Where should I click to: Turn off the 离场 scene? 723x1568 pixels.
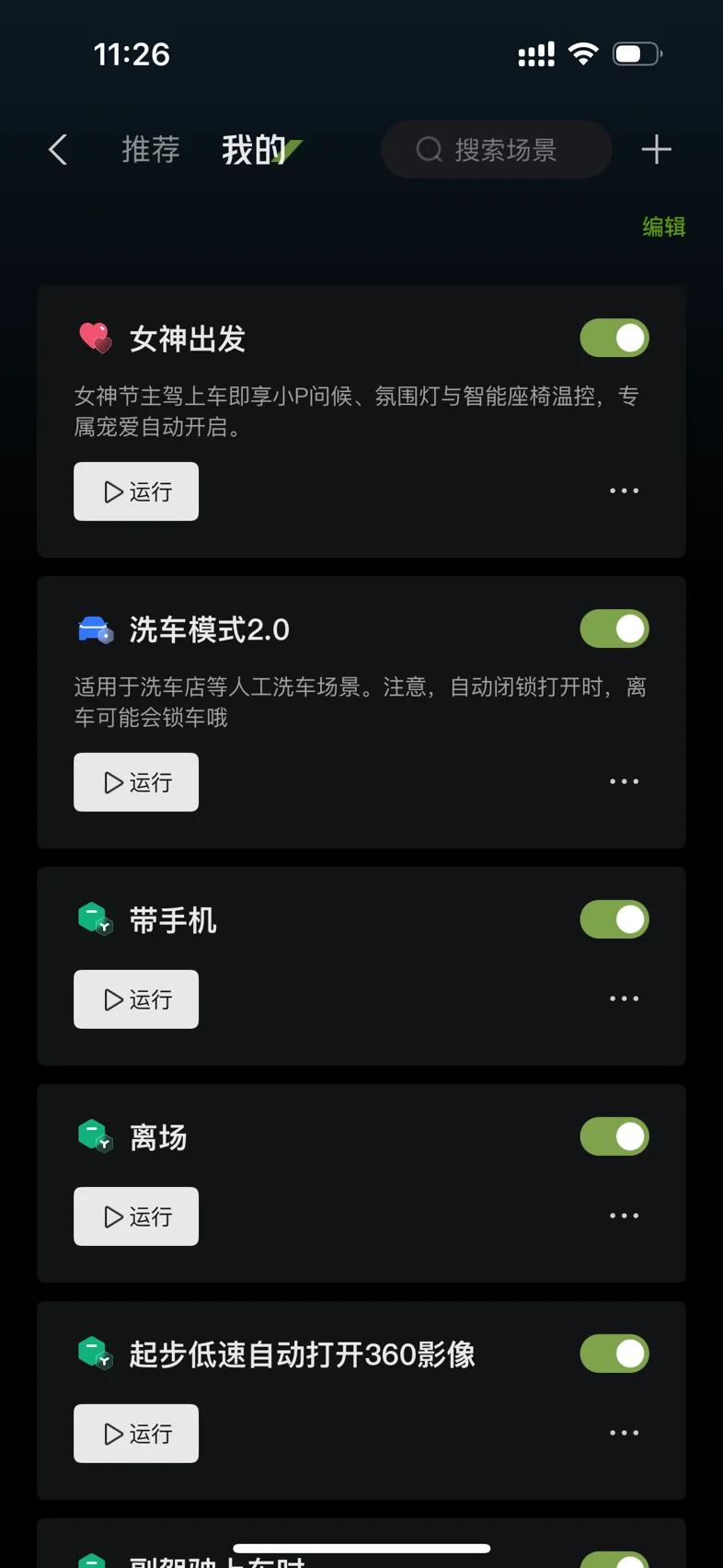tap(614, 1136)
